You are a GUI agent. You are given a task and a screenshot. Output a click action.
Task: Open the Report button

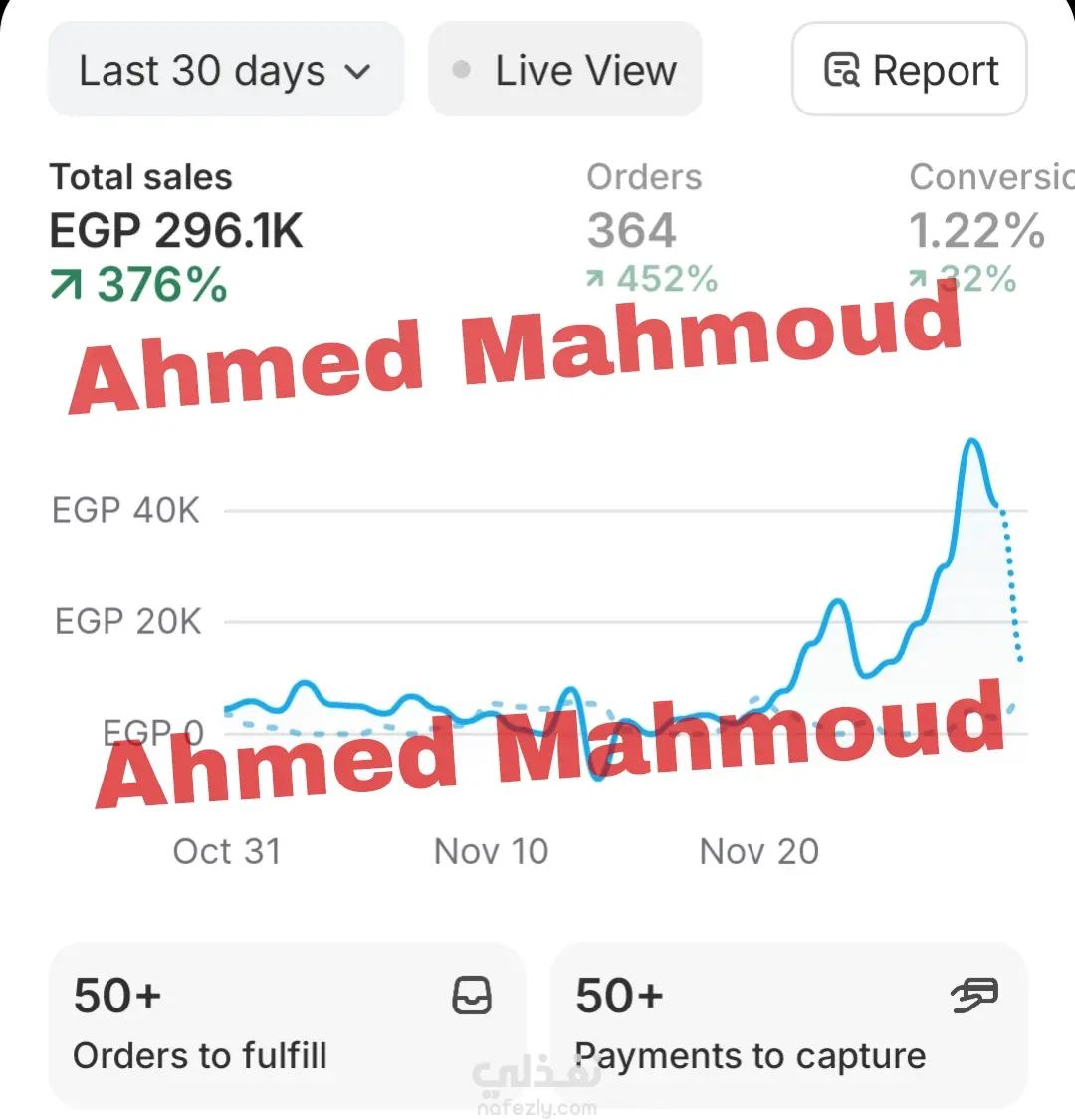(910, 71)
